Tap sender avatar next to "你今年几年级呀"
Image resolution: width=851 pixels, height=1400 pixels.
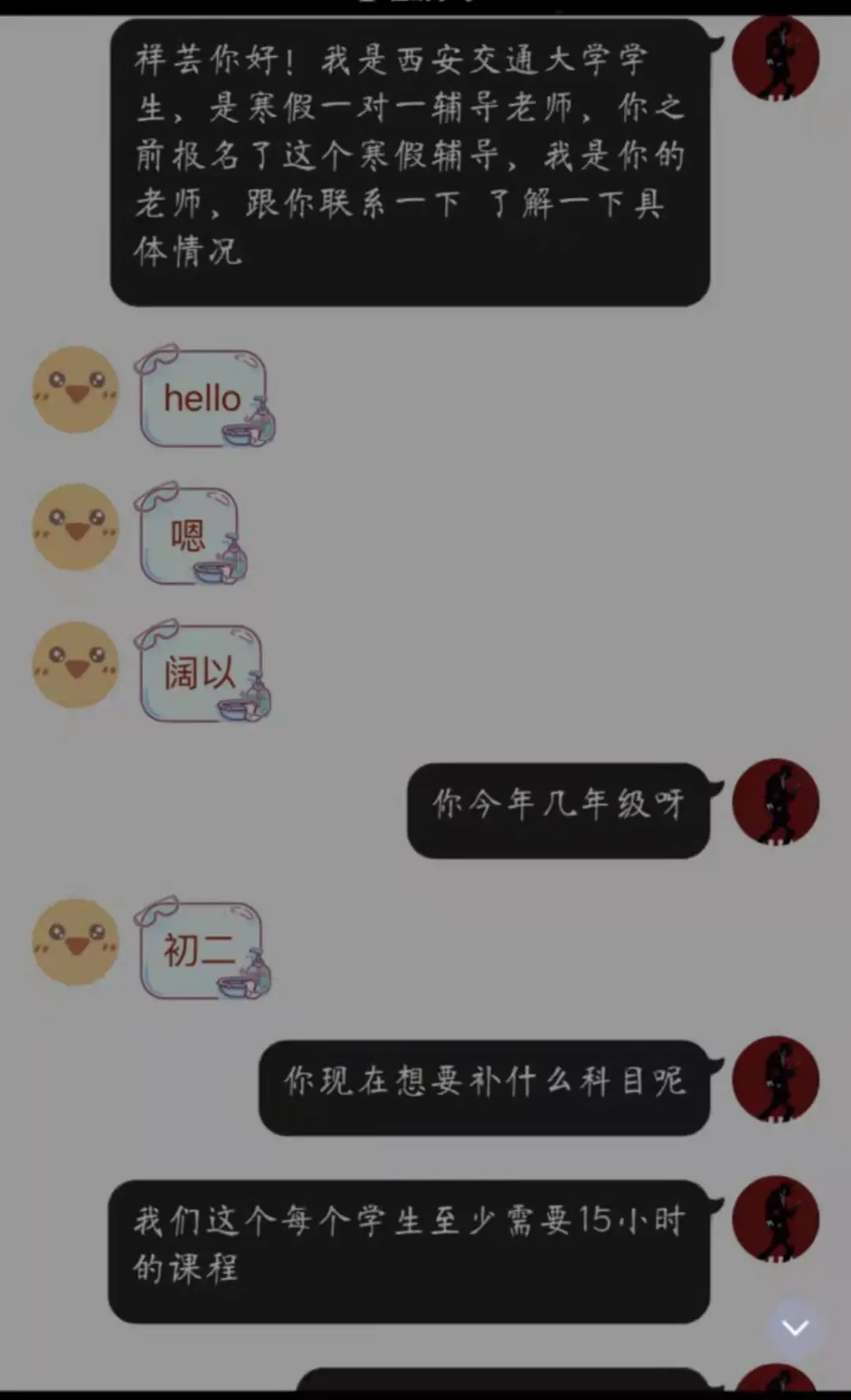tap(775, 802)
